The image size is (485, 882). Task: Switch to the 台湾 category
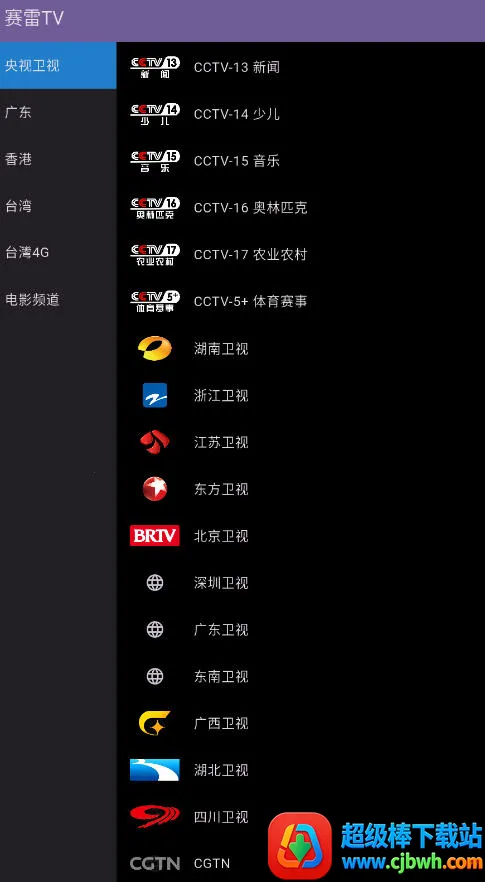58,206
